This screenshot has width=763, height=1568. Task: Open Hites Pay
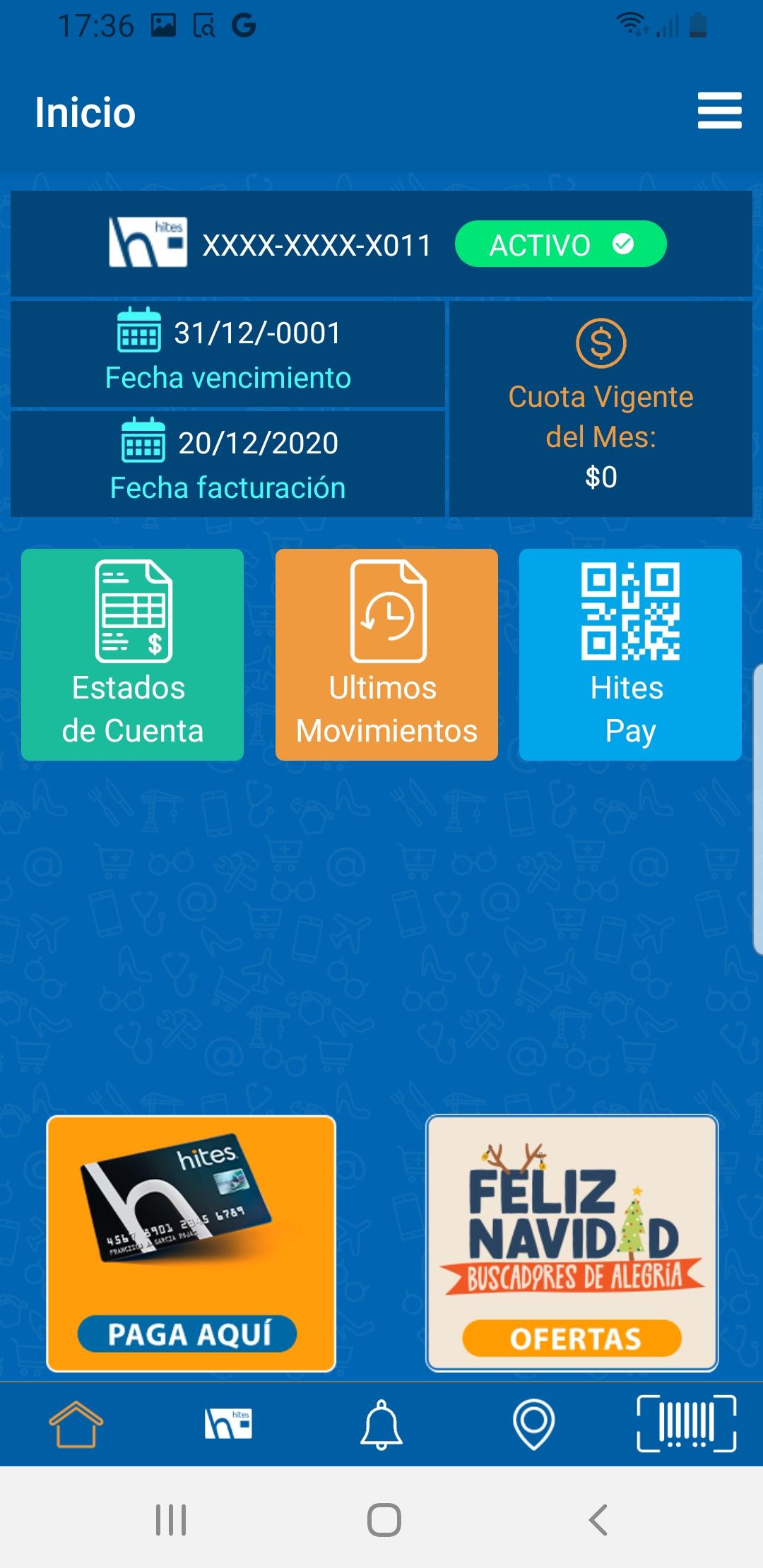pyautogui.click(x=630, y=655)
